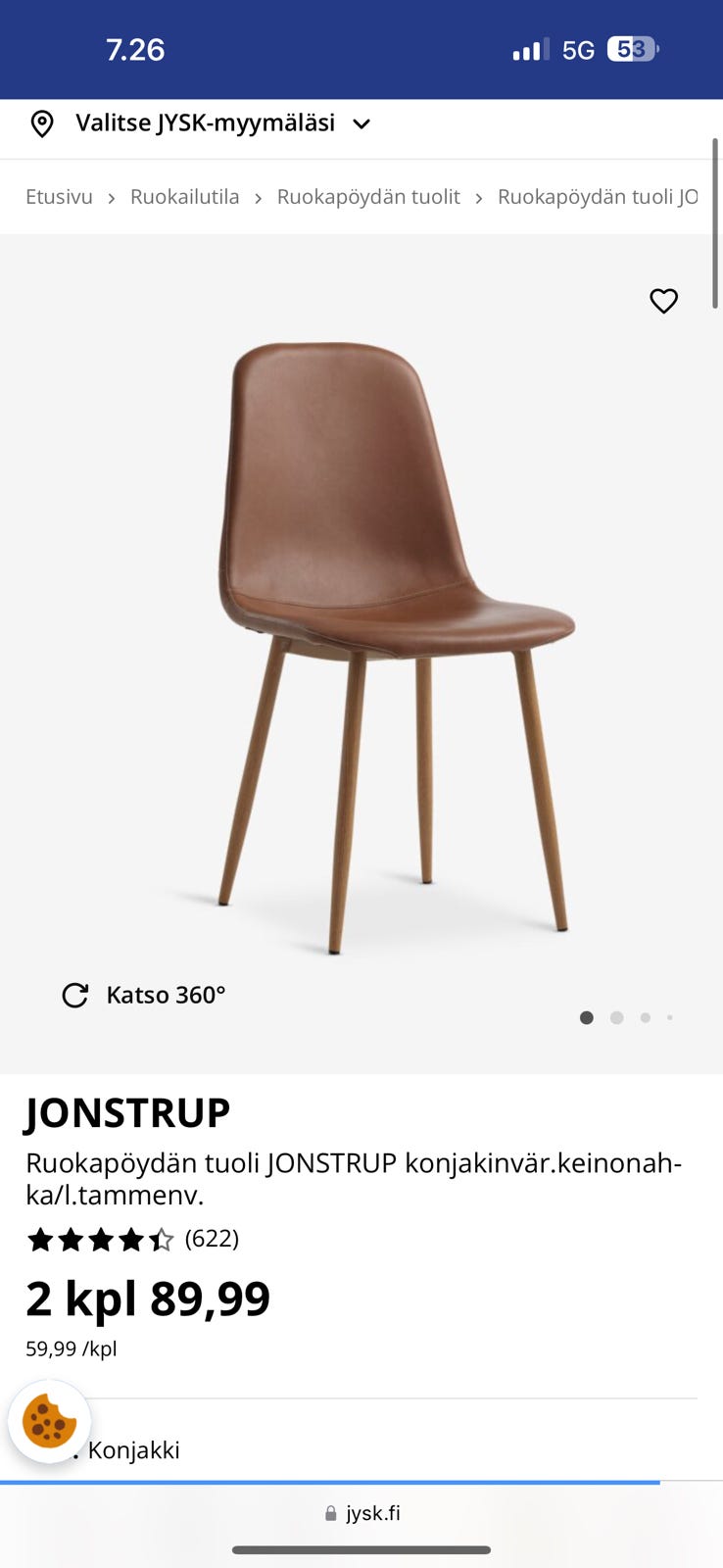This screenshot has width=723, height=1568.
Task: Tap the jysk.fi address bar
Action: tap(361, 1513)
